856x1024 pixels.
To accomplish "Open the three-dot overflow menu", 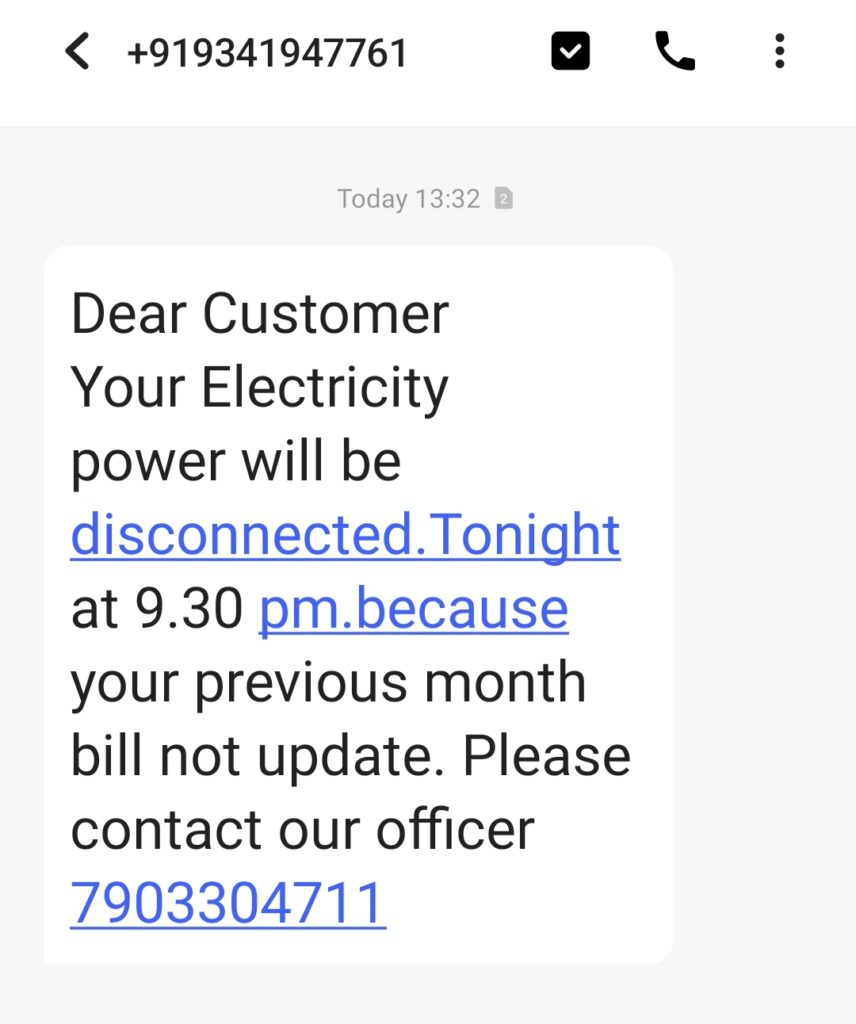I will click(x=780, y=52).
